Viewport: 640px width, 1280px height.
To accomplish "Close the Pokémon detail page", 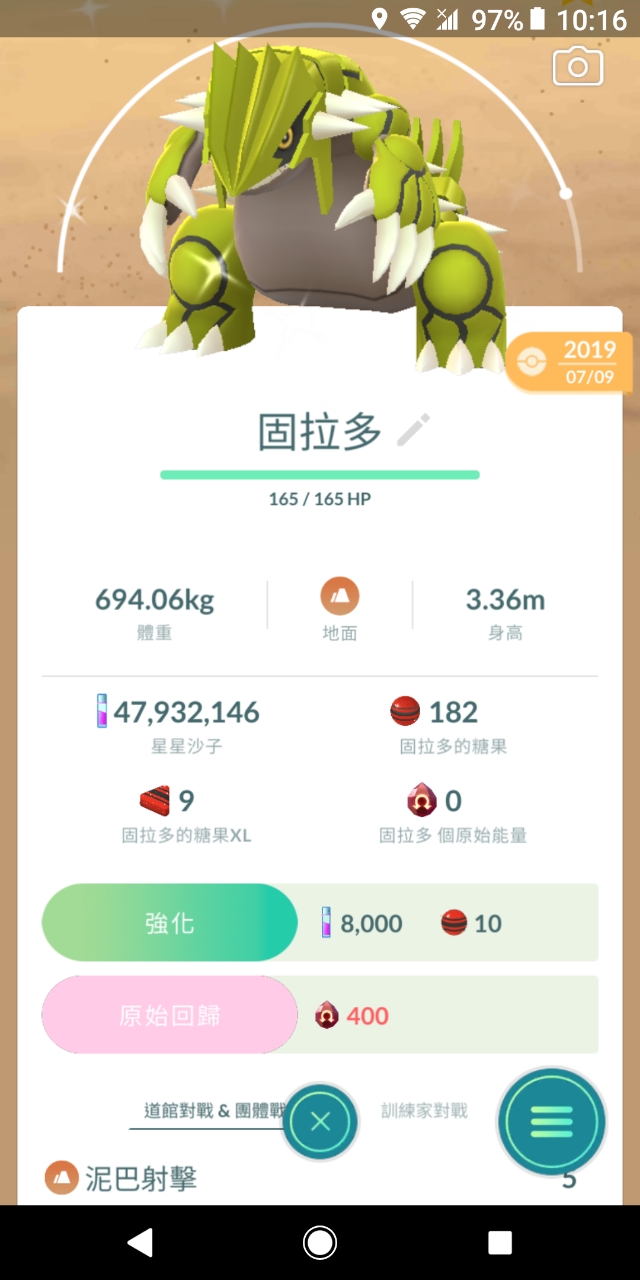I will coord(320,1122).
